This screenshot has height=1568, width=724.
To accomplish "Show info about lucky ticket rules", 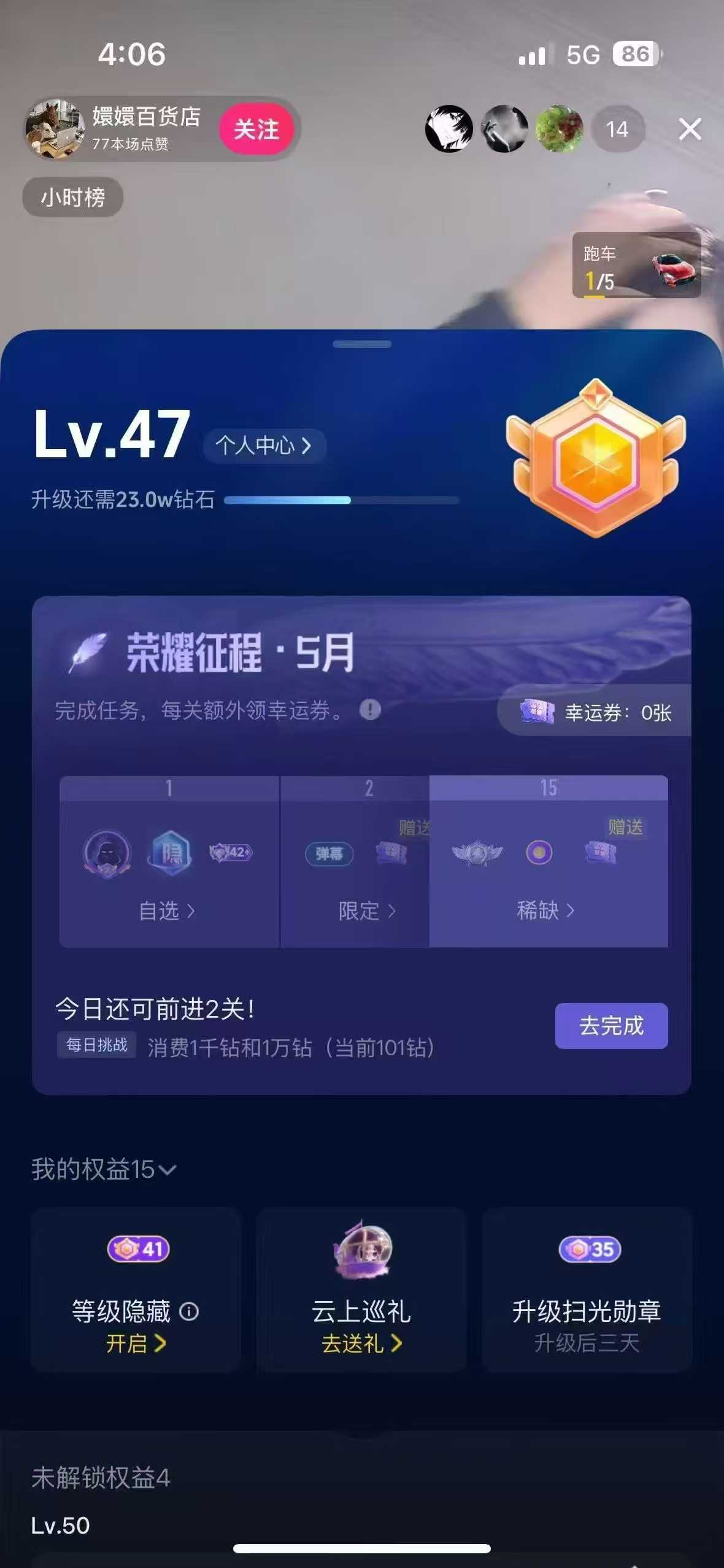I will (370, 710).
